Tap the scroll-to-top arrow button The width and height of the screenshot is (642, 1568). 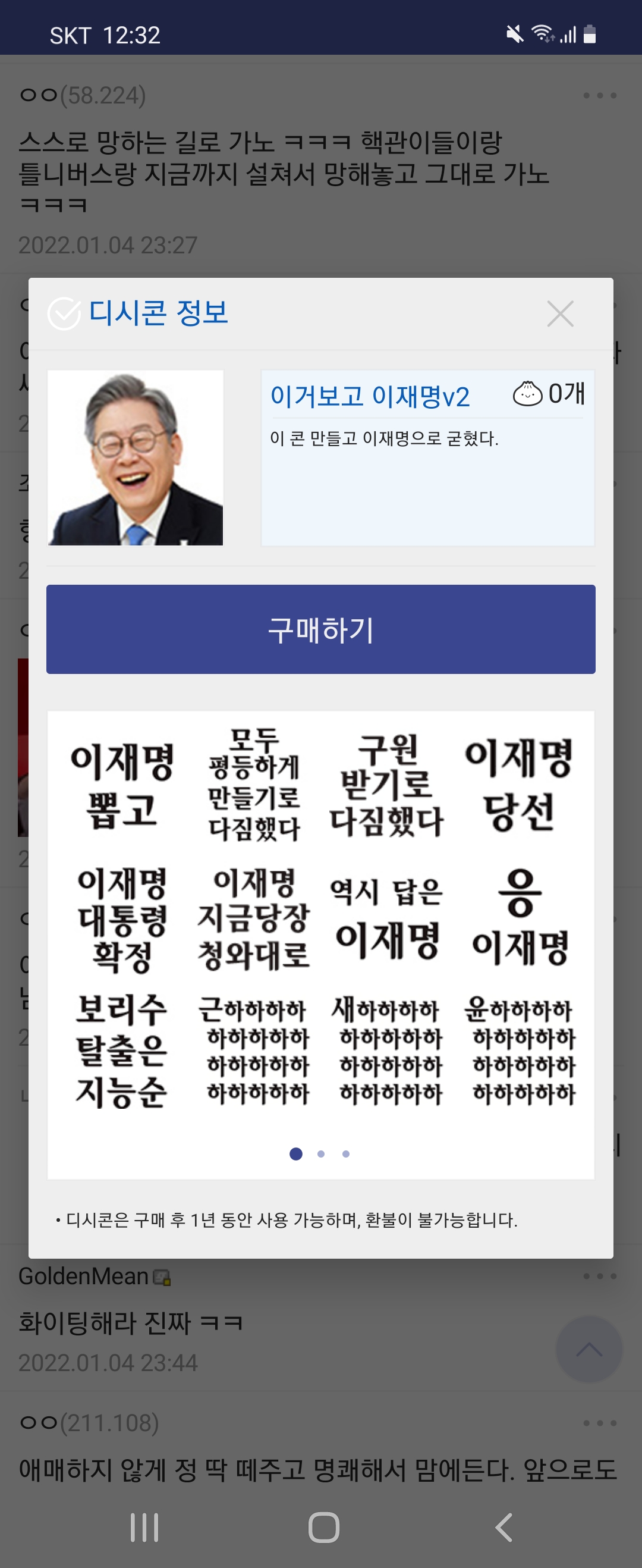(588, 1349)
